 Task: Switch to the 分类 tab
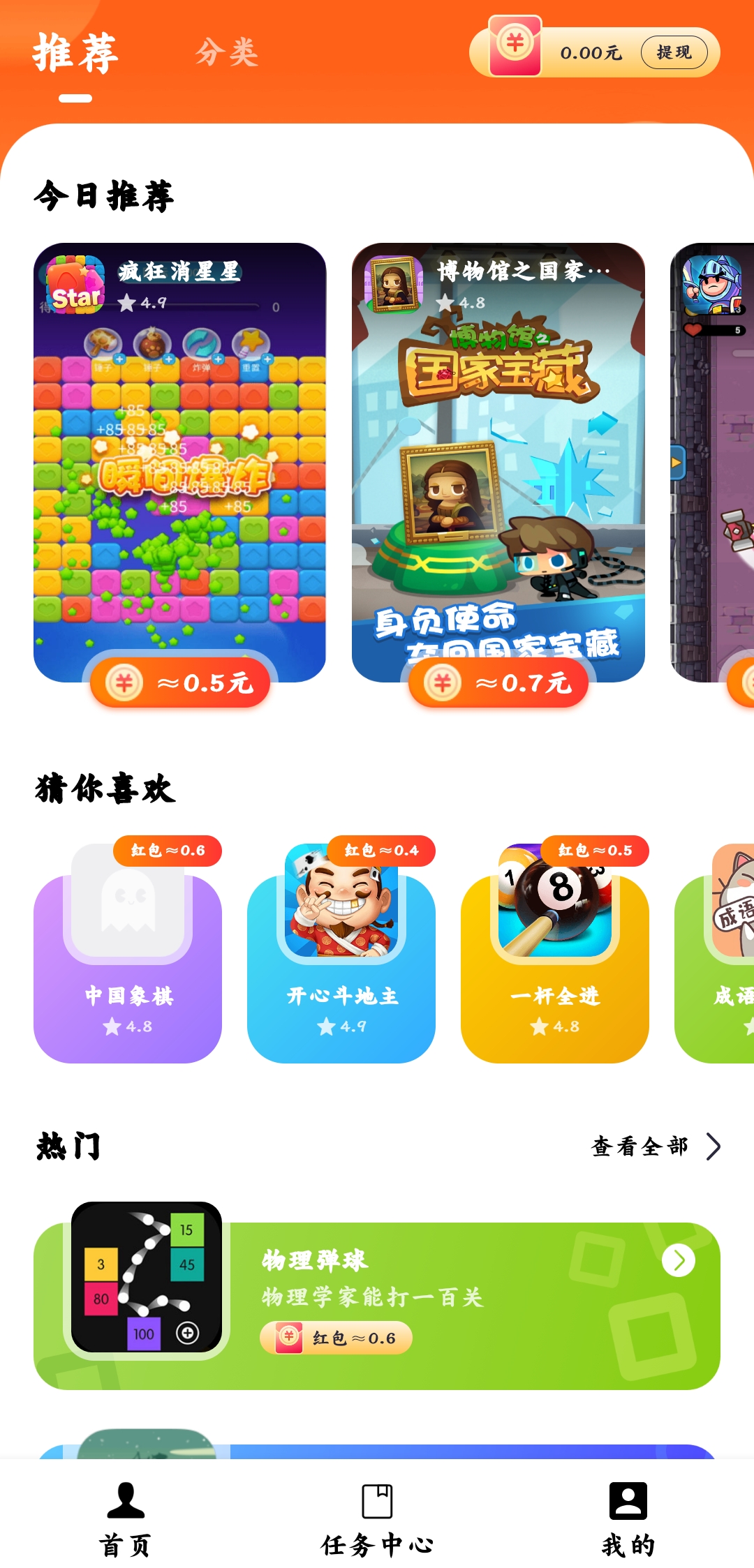tap(227, 52)
